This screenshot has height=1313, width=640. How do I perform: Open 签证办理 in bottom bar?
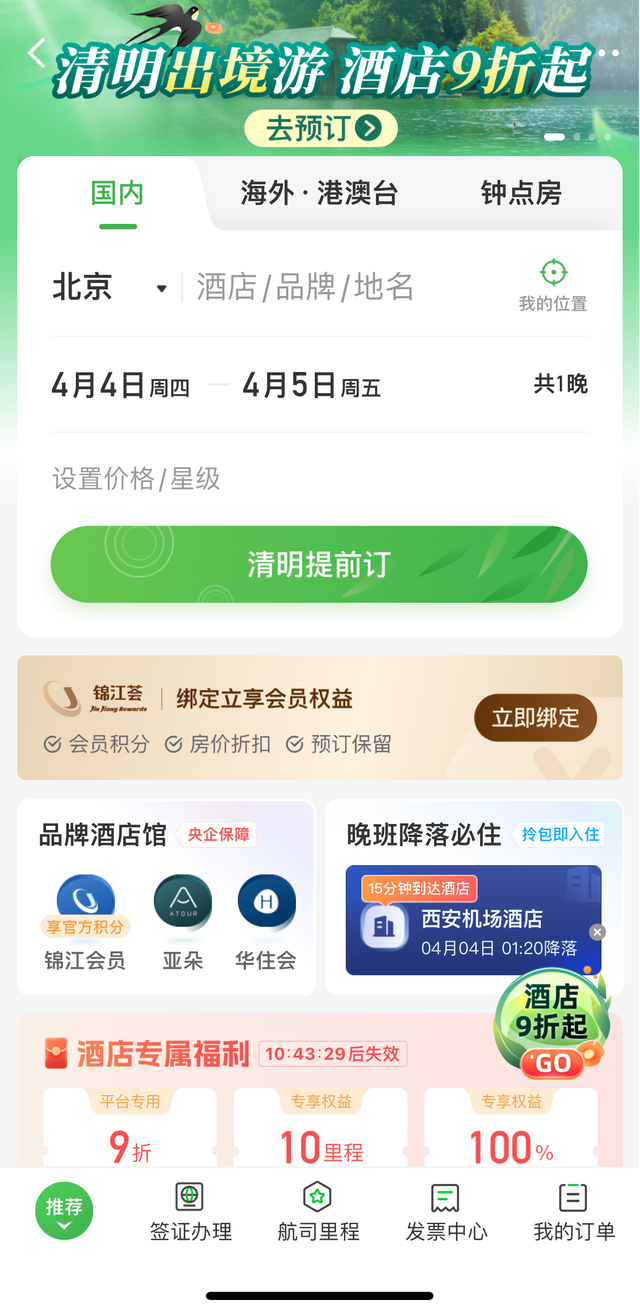(190, 1211)
